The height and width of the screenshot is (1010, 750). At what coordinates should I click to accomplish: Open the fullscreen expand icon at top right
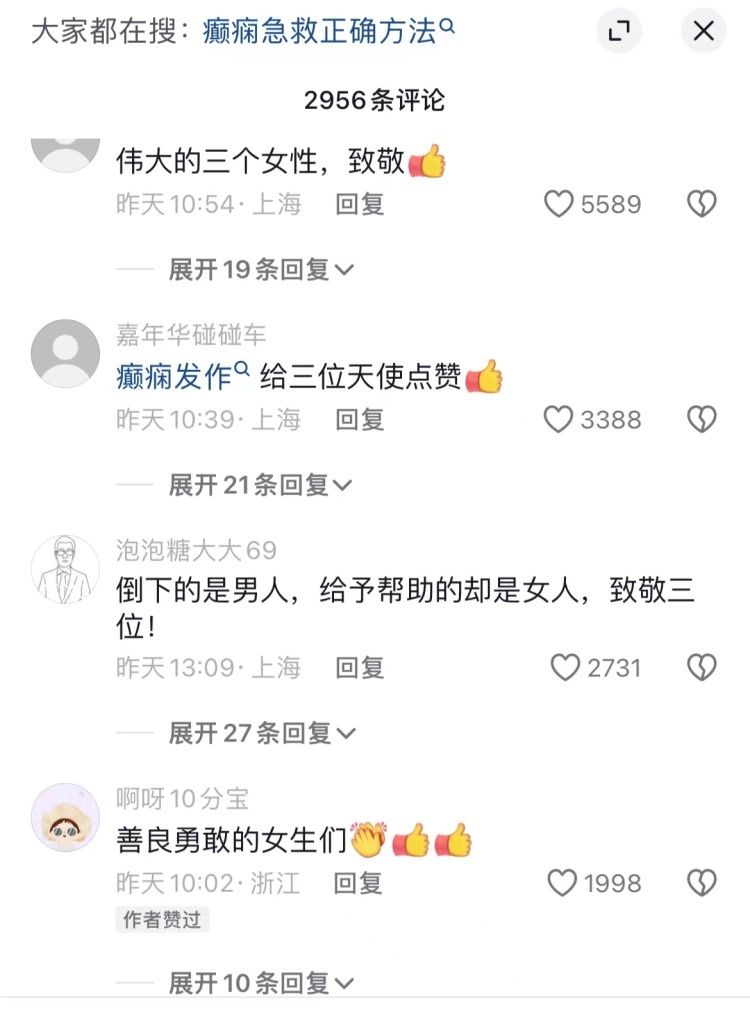coord(618,31)
